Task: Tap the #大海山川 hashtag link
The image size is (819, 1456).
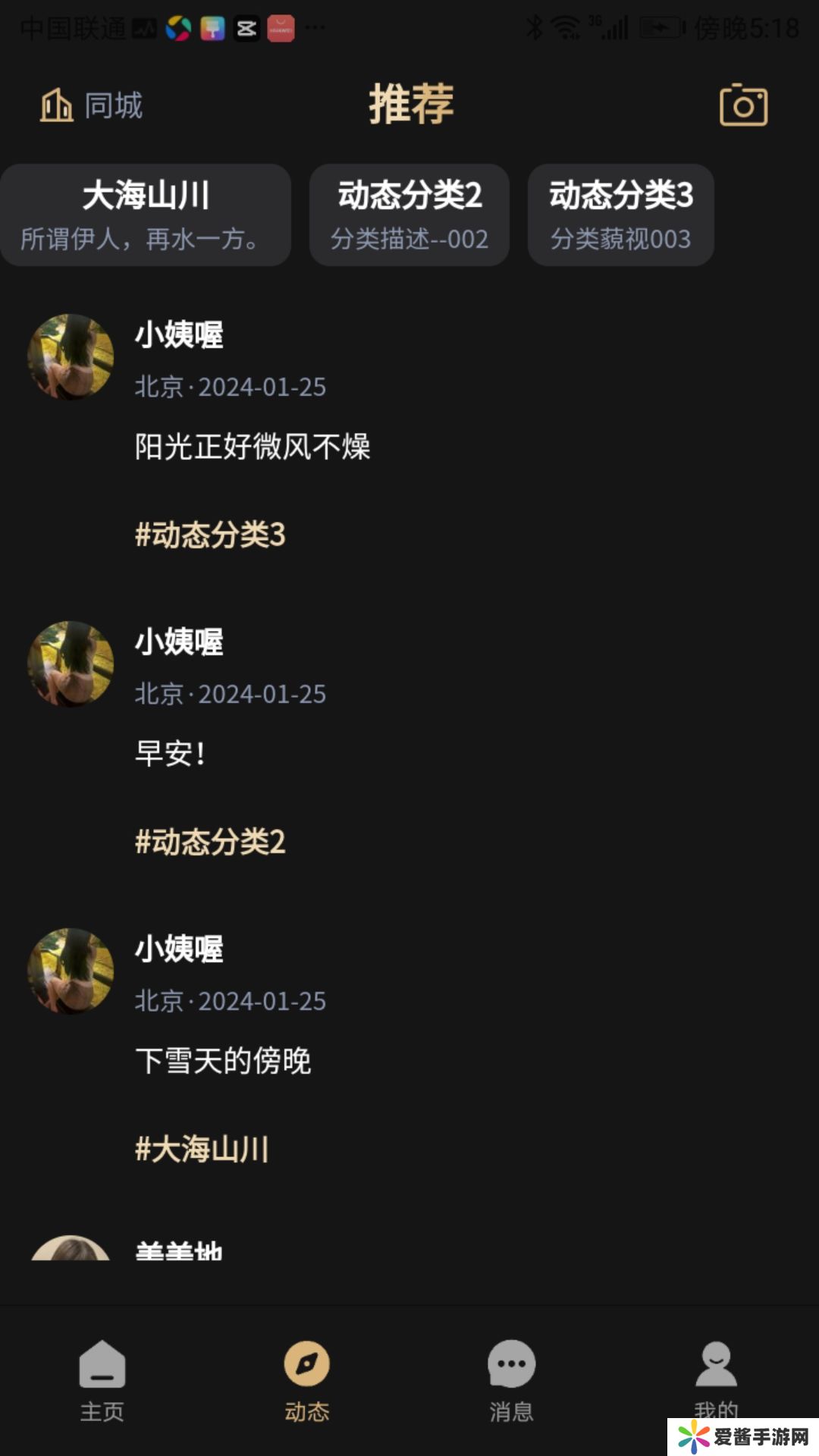Action: (x=202, y=1149)
